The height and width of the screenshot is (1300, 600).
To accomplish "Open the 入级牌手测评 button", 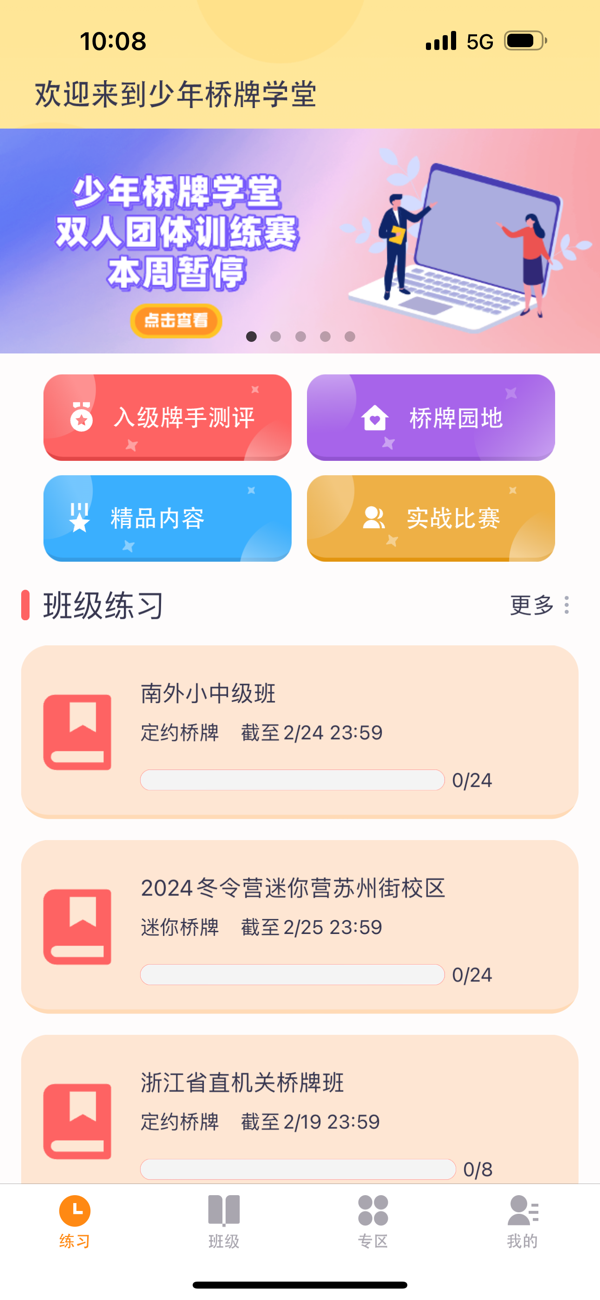I will [167, 417].
